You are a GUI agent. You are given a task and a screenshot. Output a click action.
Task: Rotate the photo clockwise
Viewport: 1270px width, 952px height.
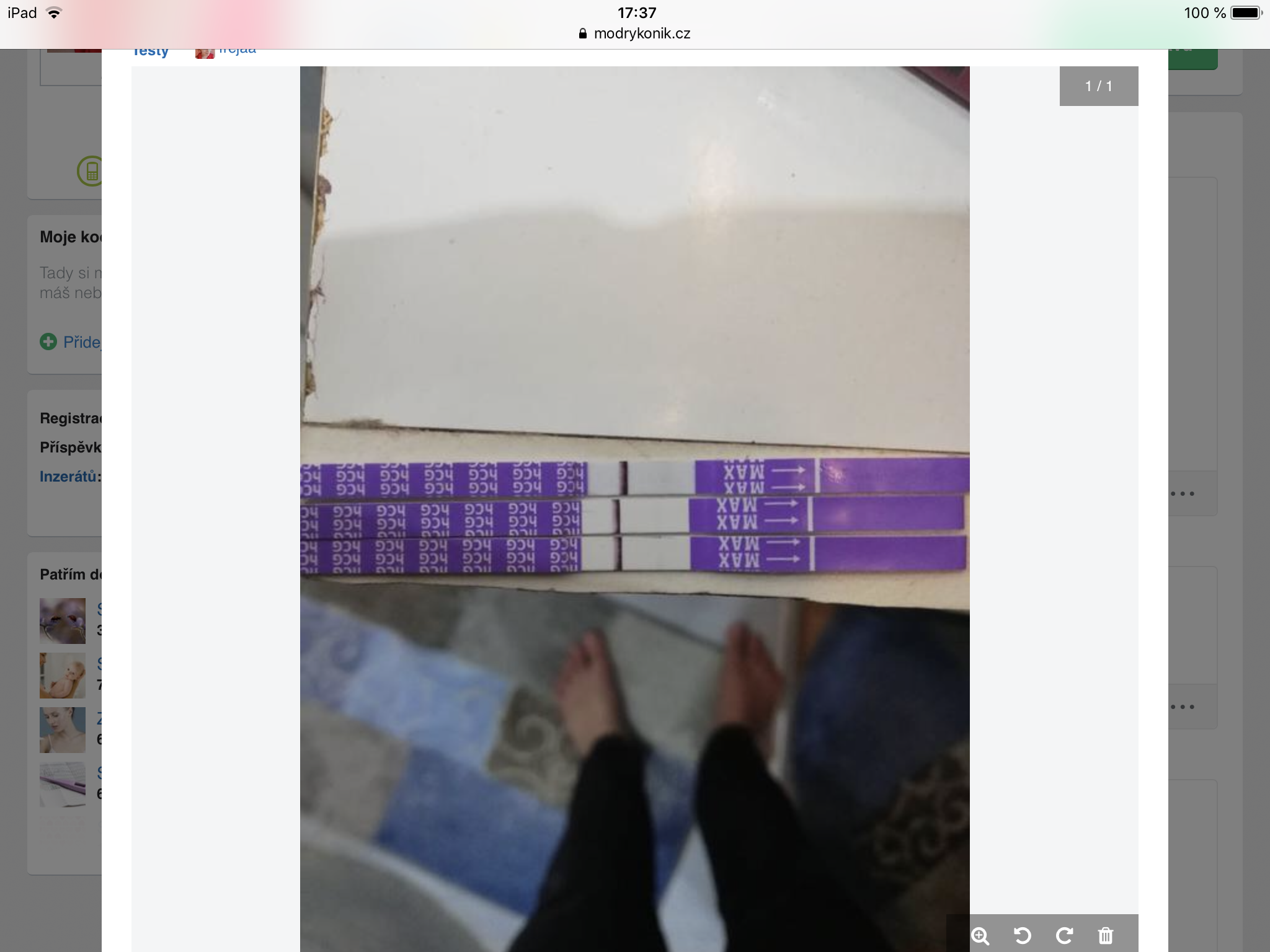(1064, 935)
